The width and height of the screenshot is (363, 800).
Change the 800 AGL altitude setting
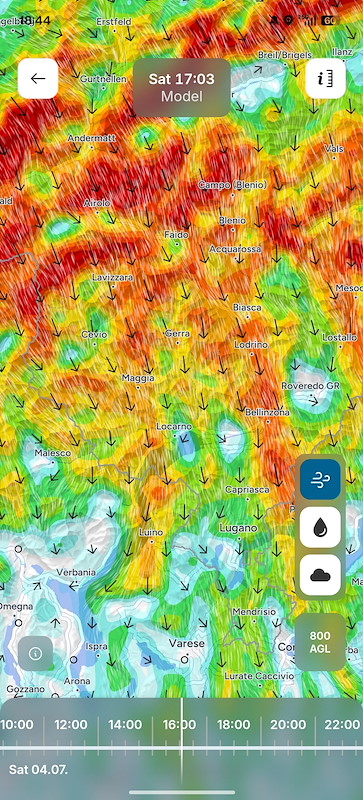pyautogui.click(x=320, y=642)
